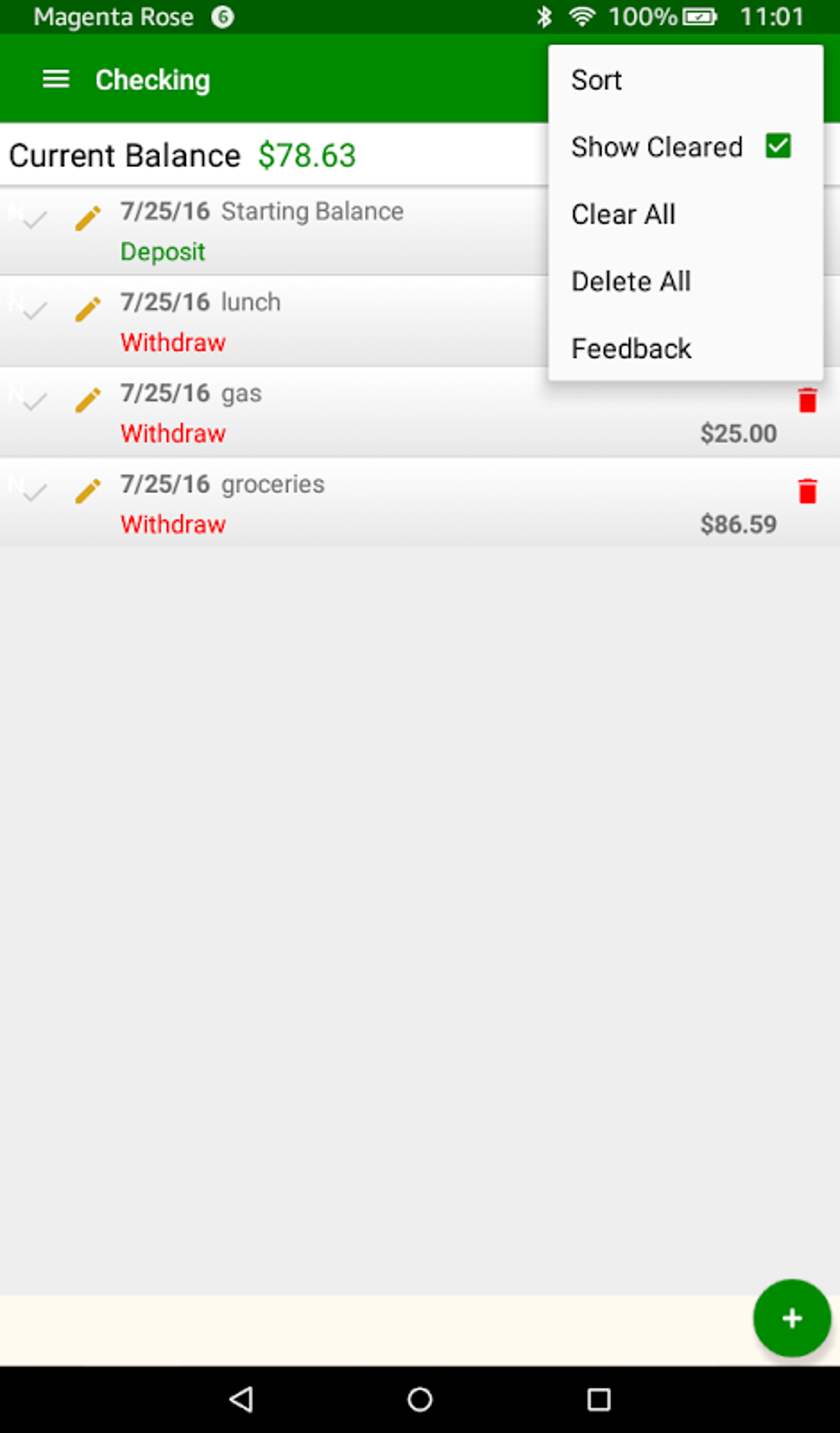Mark groceries transaction as cleared
Screen dimensions: 840x1433
coord(33,492)
